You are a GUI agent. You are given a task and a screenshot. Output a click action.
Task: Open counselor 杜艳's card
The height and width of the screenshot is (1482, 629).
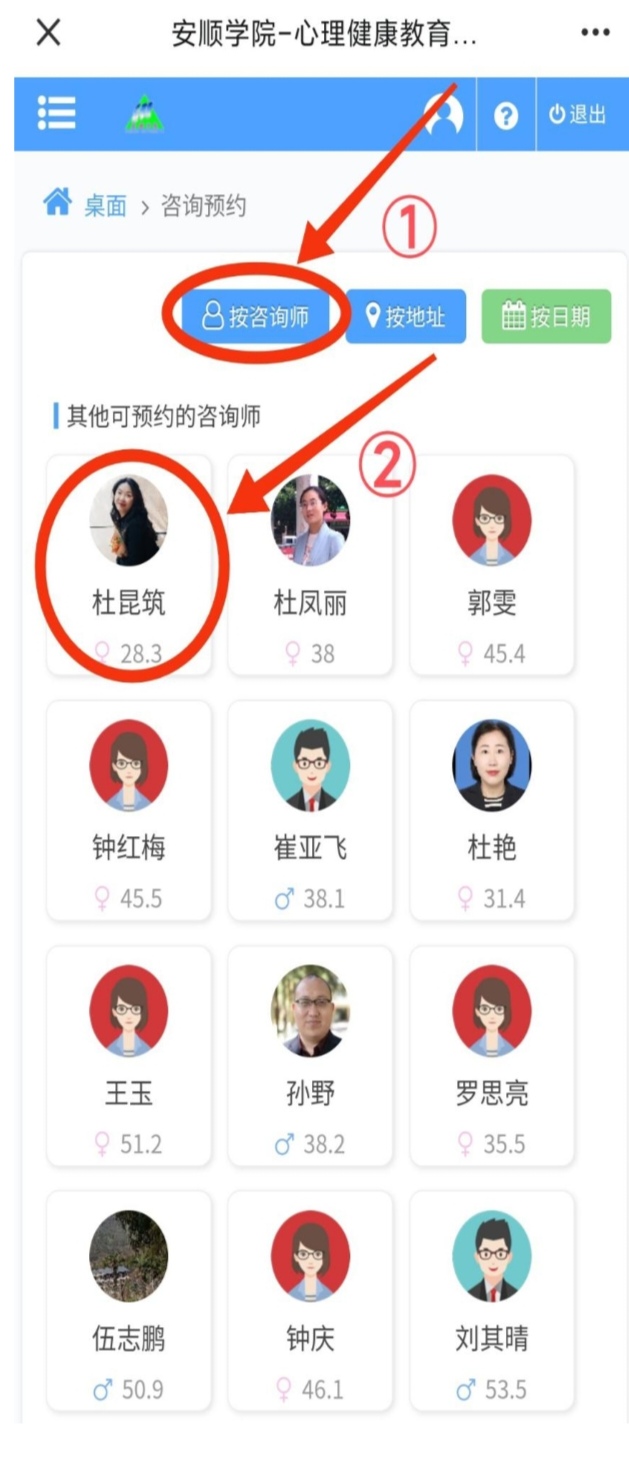(492, 810)
